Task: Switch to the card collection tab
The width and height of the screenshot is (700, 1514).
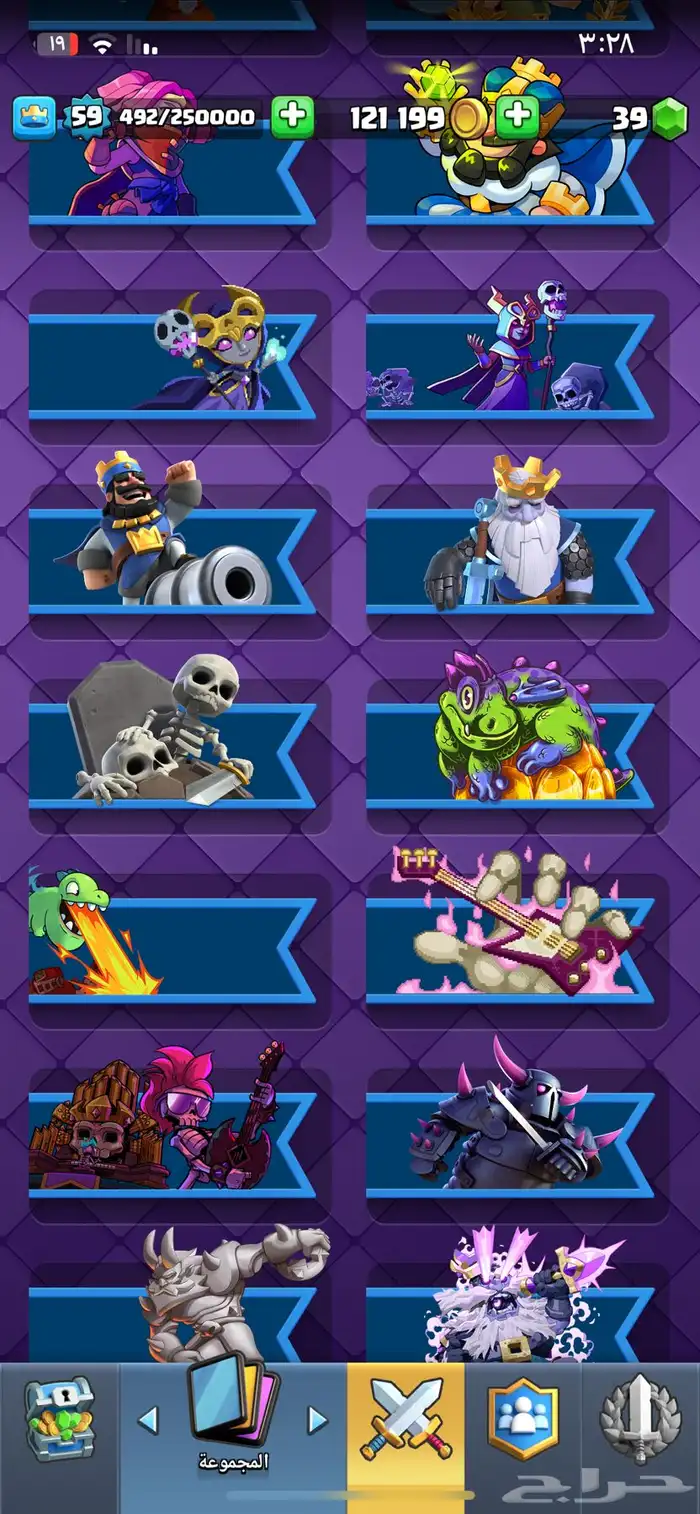Action: 232,1418
